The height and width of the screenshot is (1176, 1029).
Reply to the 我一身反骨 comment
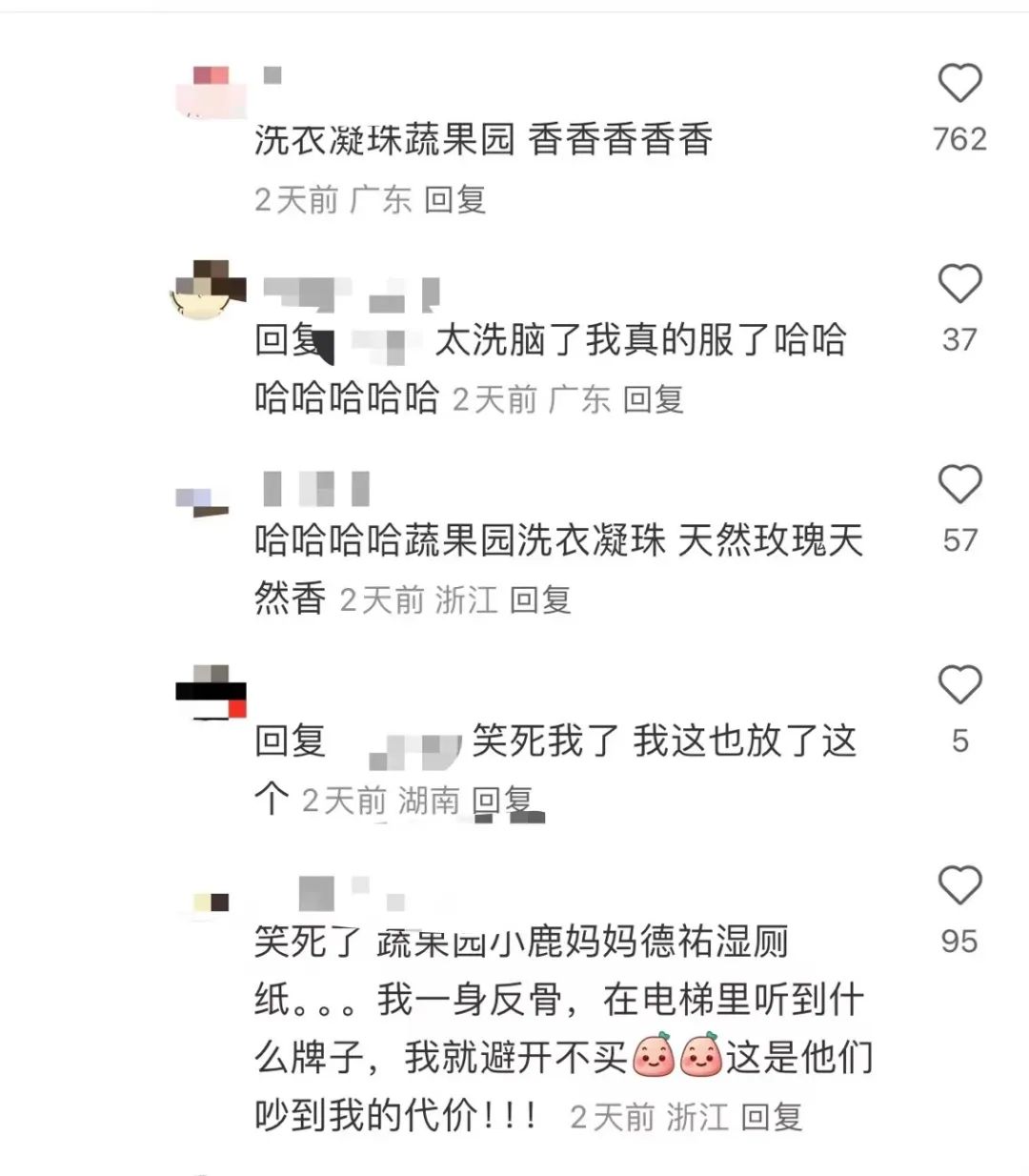coord(771,1116)
